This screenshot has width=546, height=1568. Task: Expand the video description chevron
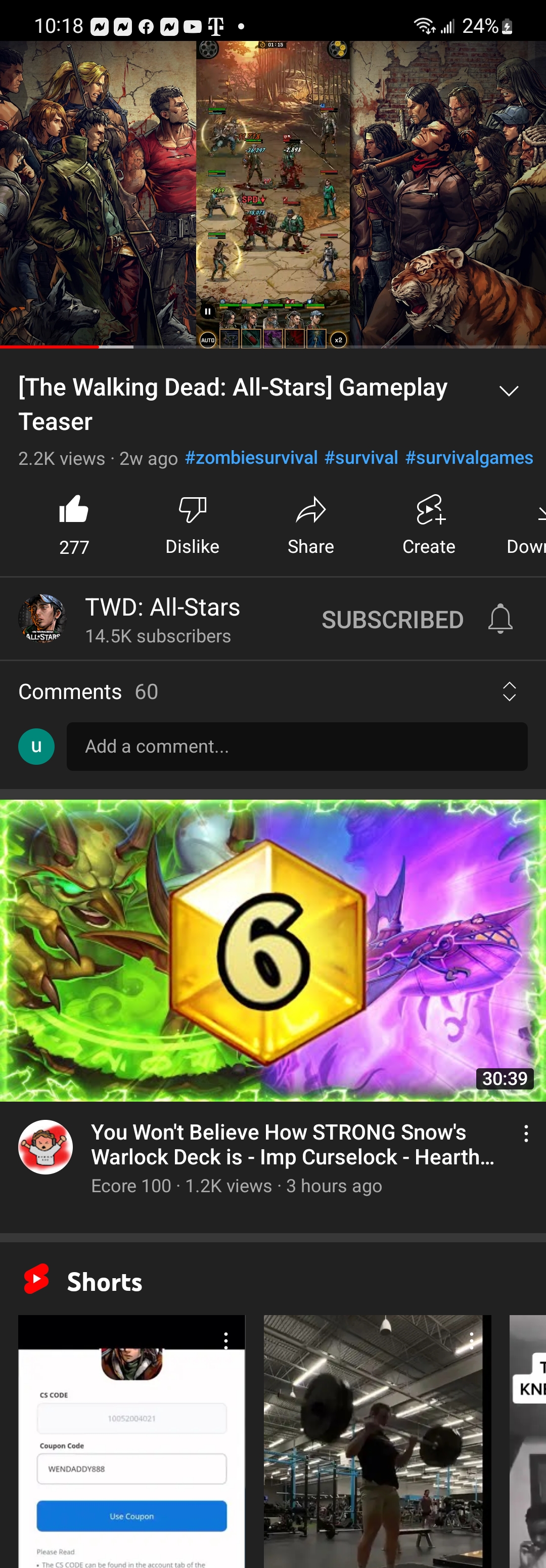click(x=508, y=391)
